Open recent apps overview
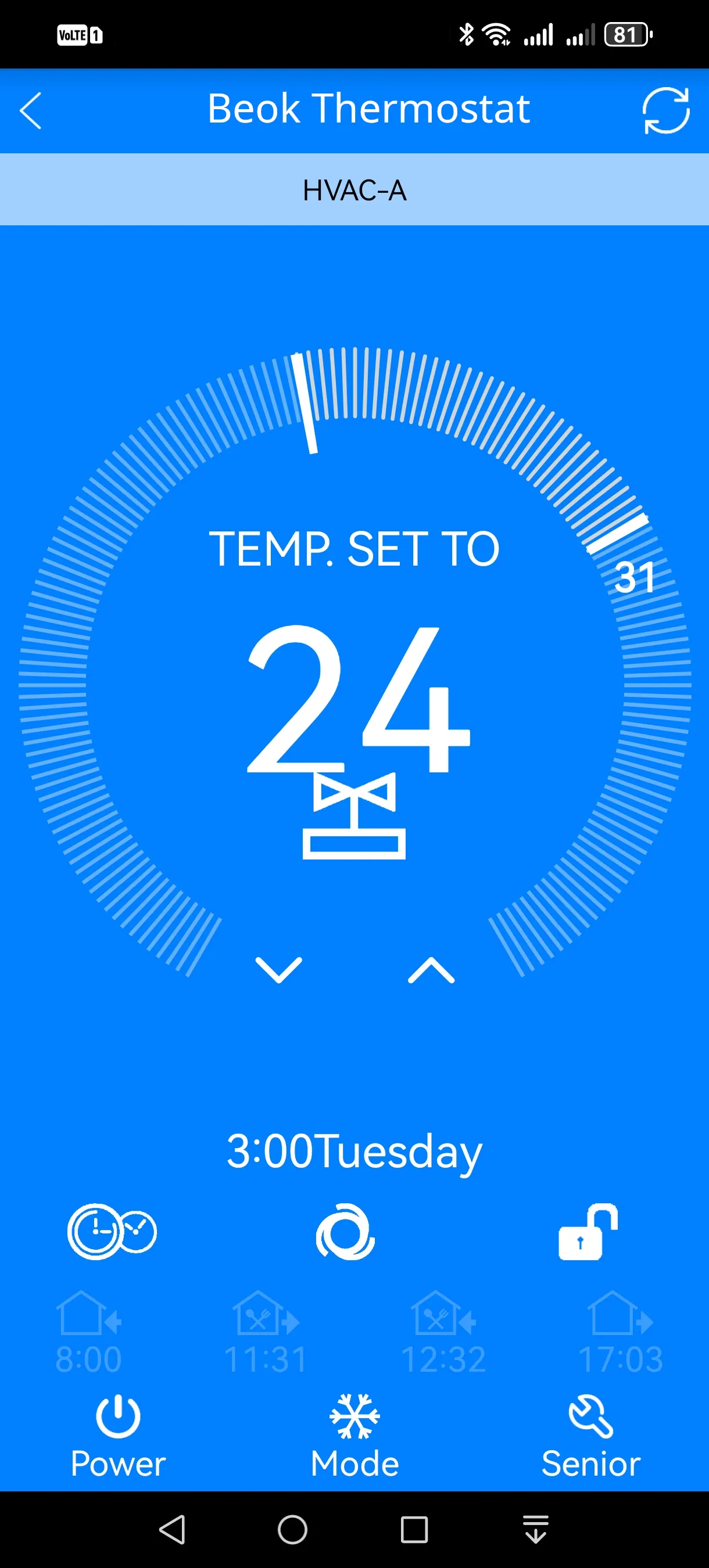This screenshot has width=709, height=1568. 414,1530
